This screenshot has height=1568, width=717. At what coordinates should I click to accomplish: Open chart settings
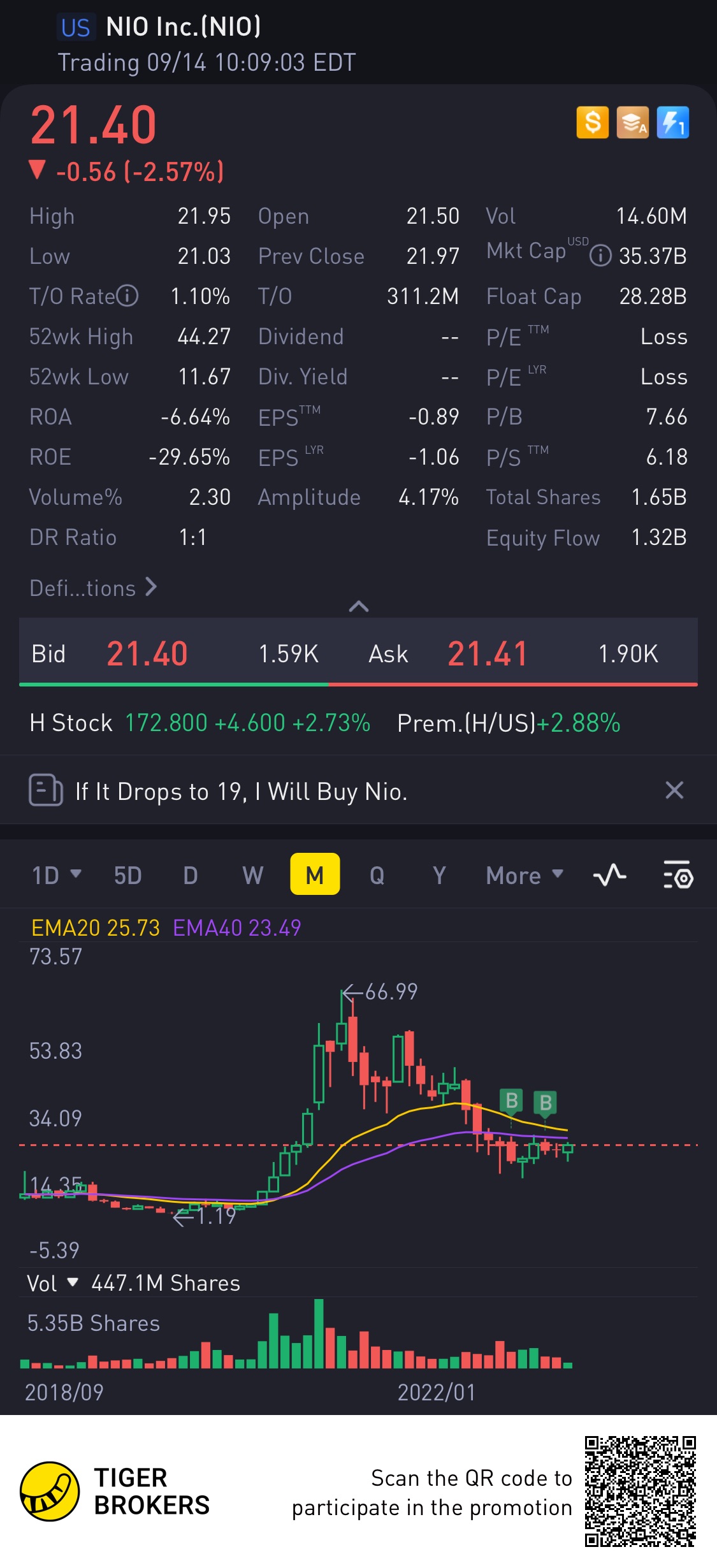pos(678,875)
